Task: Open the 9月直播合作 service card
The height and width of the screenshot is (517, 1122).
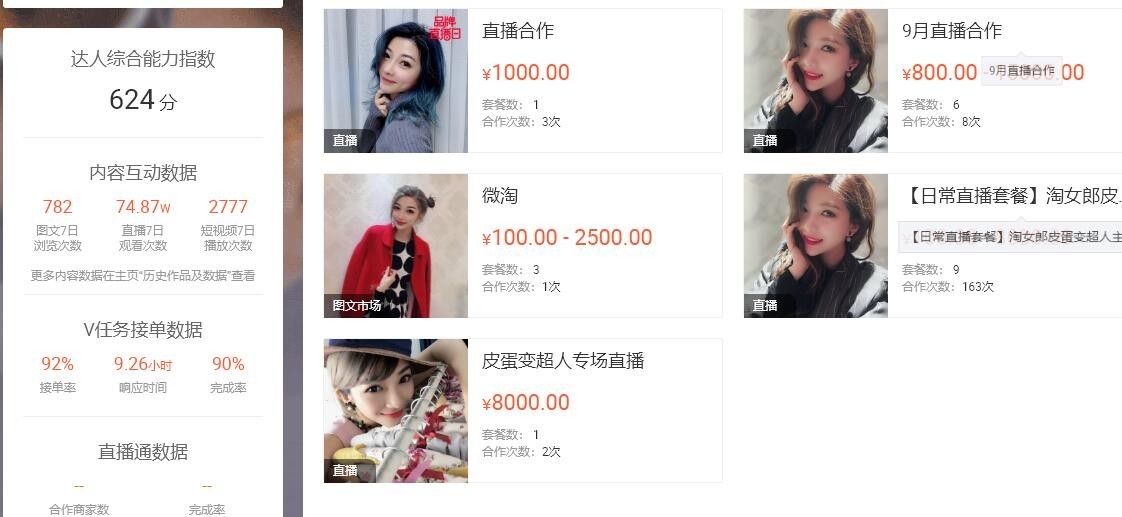Action: (950, 31)
